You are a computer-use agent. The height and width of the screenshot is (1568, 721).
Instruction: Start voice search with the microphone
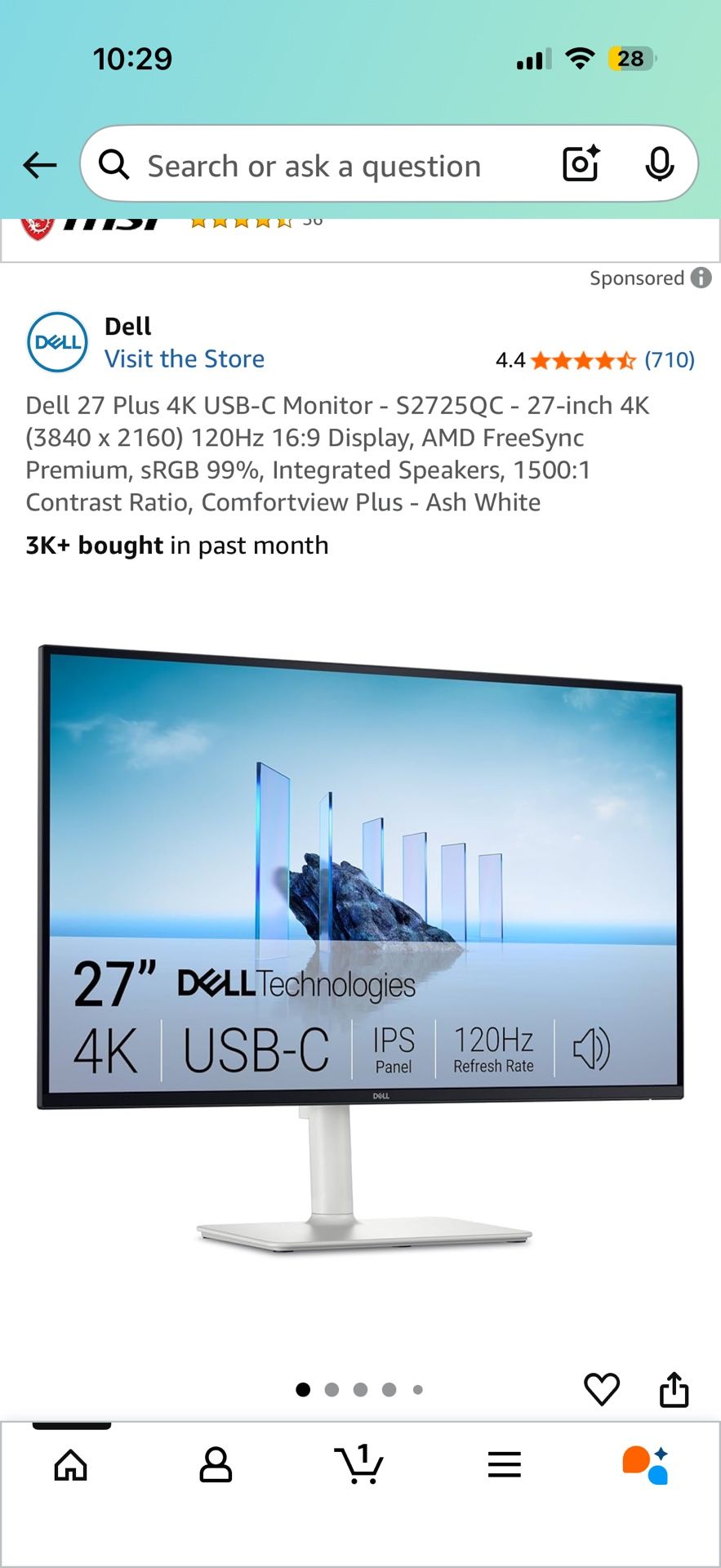click(x=659, y=164)
